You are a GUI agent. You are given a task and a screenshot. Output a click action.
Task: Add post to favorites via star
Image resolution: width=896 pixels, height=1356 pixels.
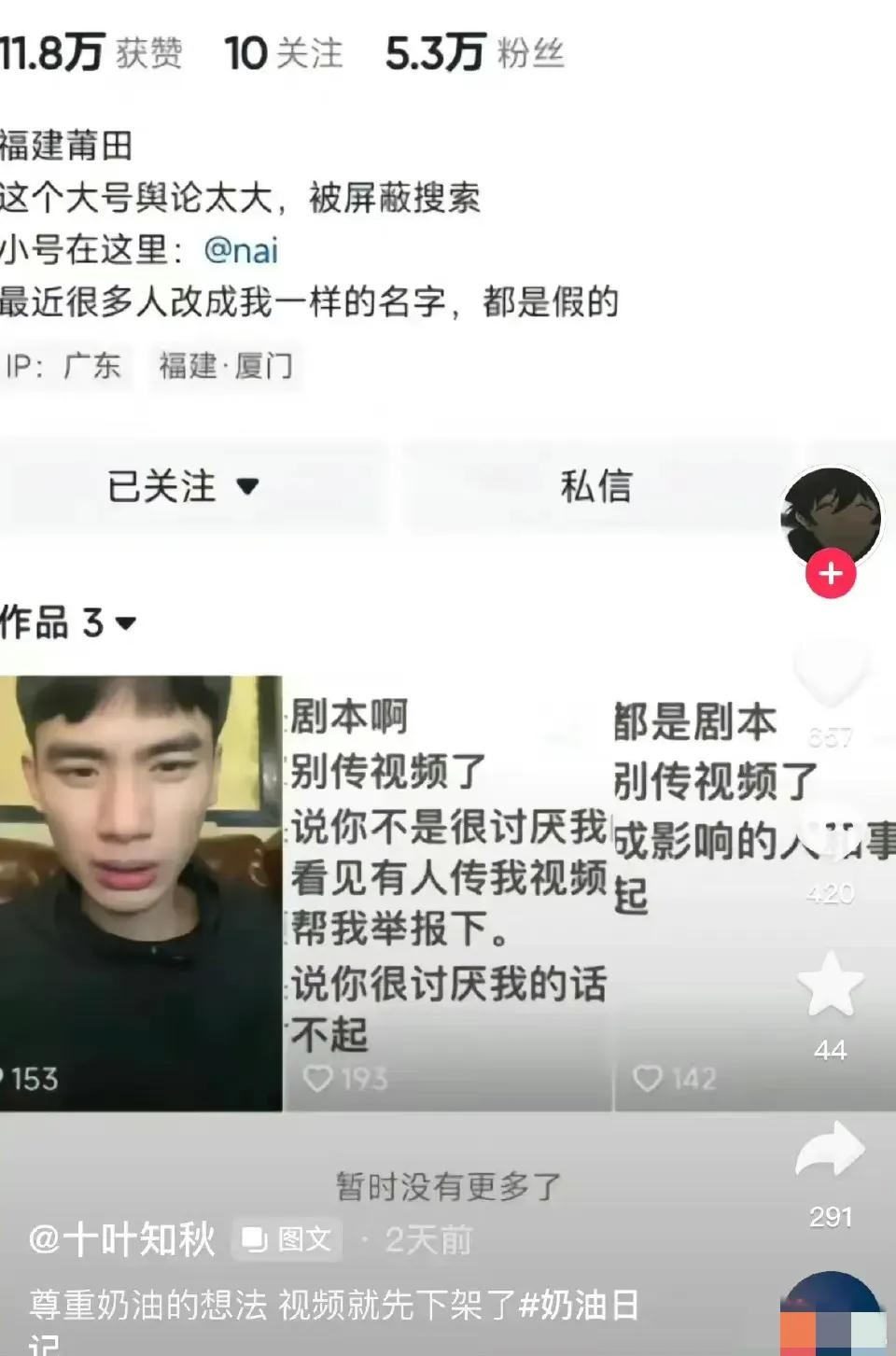(830, 986)
